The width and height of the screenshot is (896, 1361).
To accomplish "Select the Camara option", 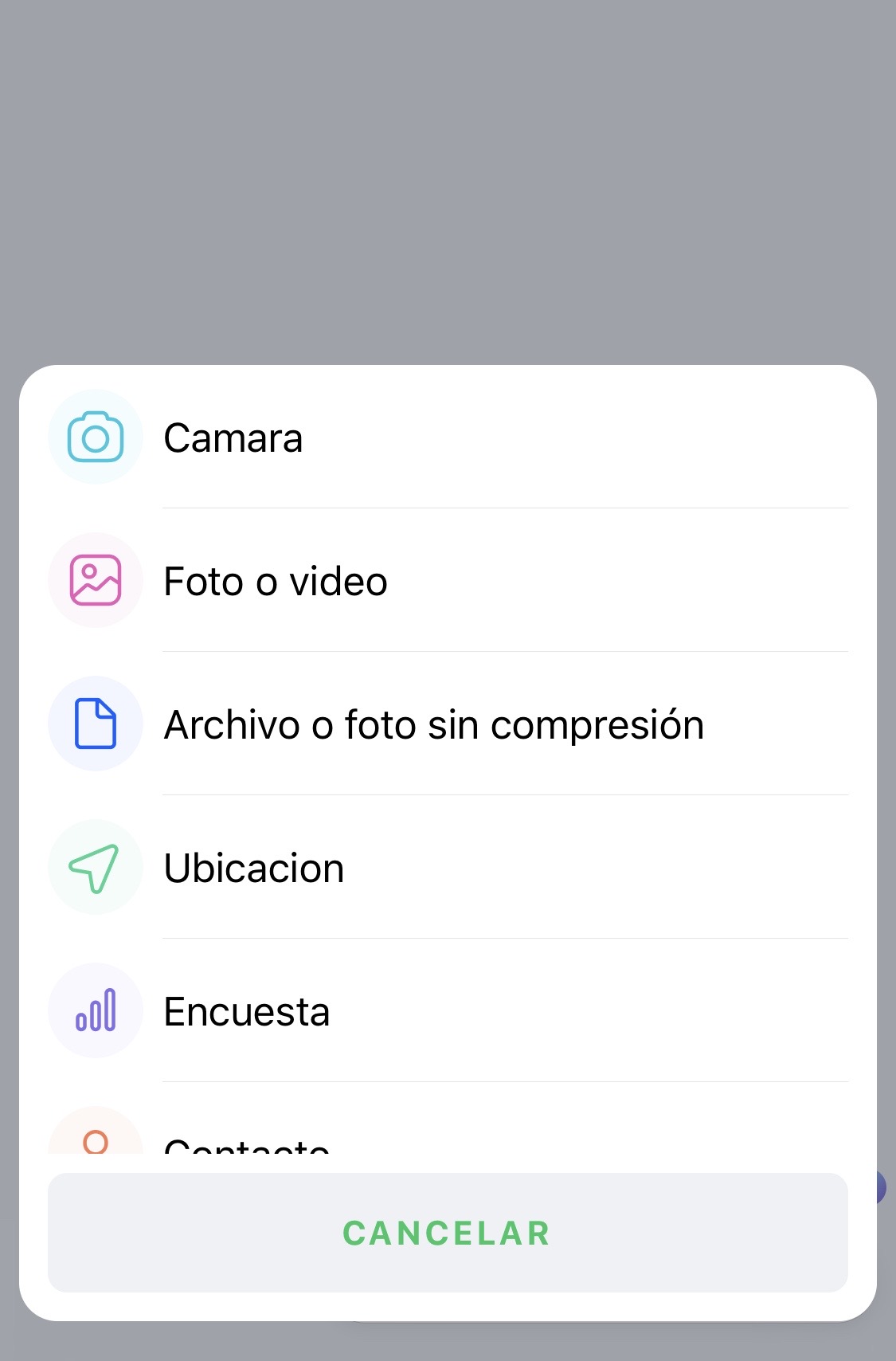I will pyautogui.click(x=233, y=437).
